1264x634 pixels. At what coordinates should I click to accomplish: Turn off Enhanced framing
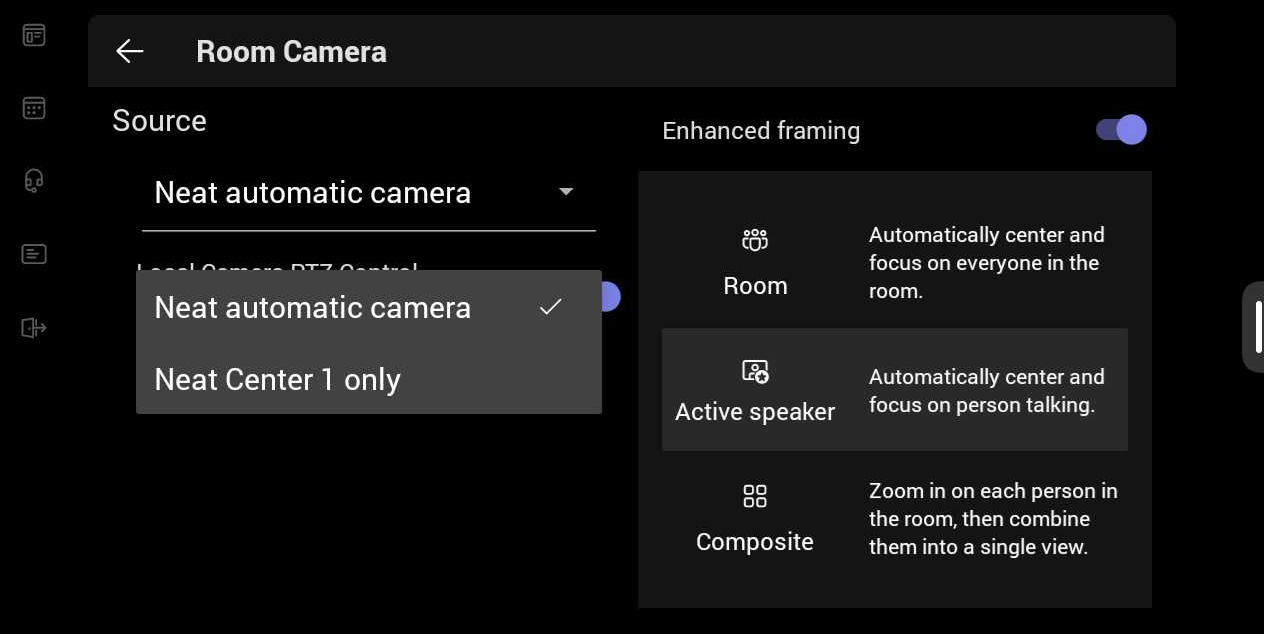click(x=1121, y=130)
